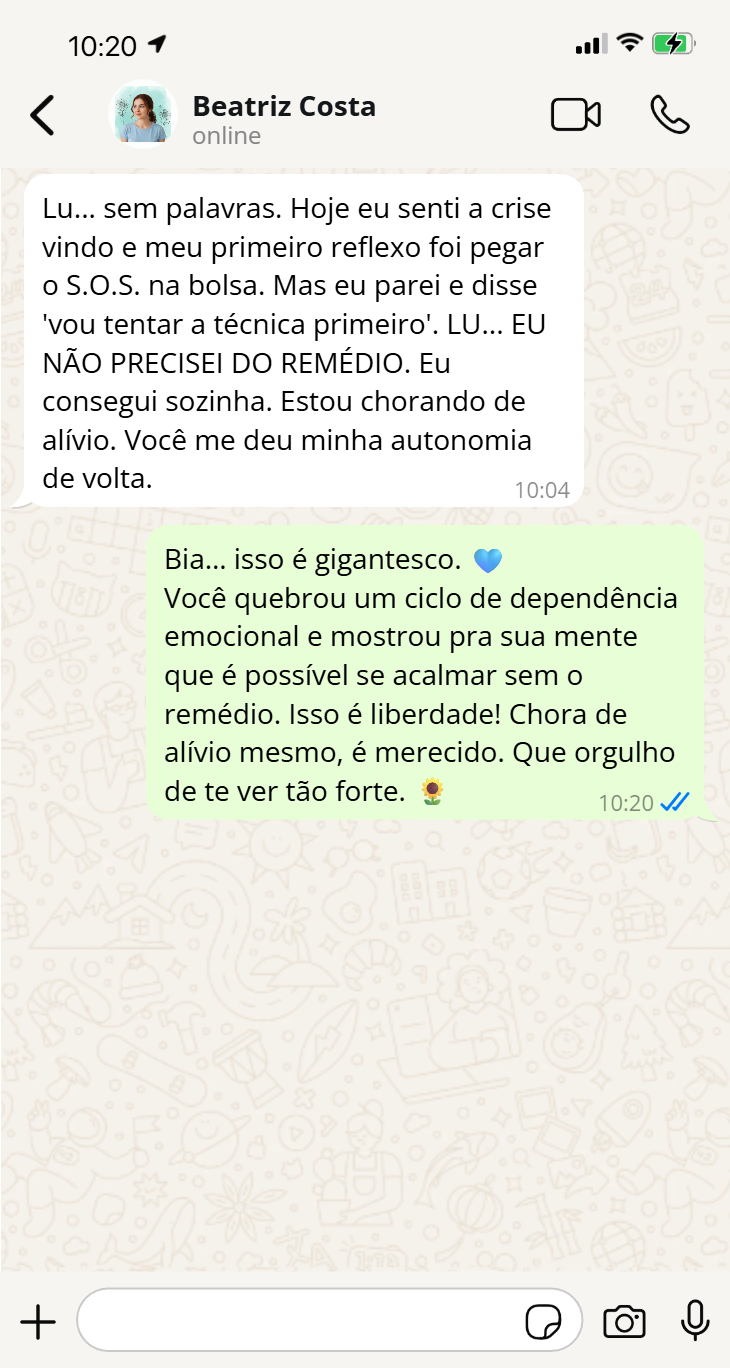Open the attachment plus menu
The height and width of the screenshot is (1368, 730).
click(38, 1322)
